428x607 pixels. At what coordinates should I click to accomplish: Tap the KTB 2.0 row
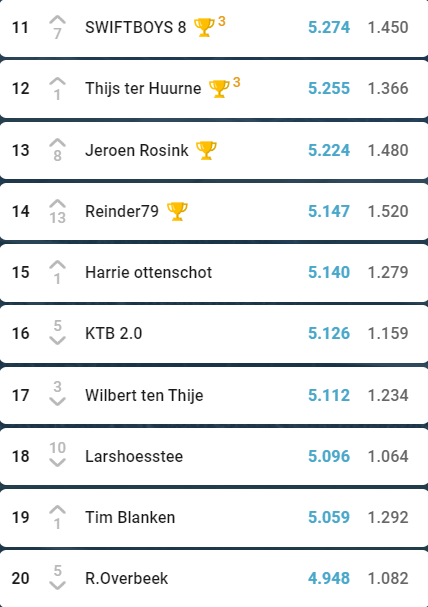[x=214, y=334]
